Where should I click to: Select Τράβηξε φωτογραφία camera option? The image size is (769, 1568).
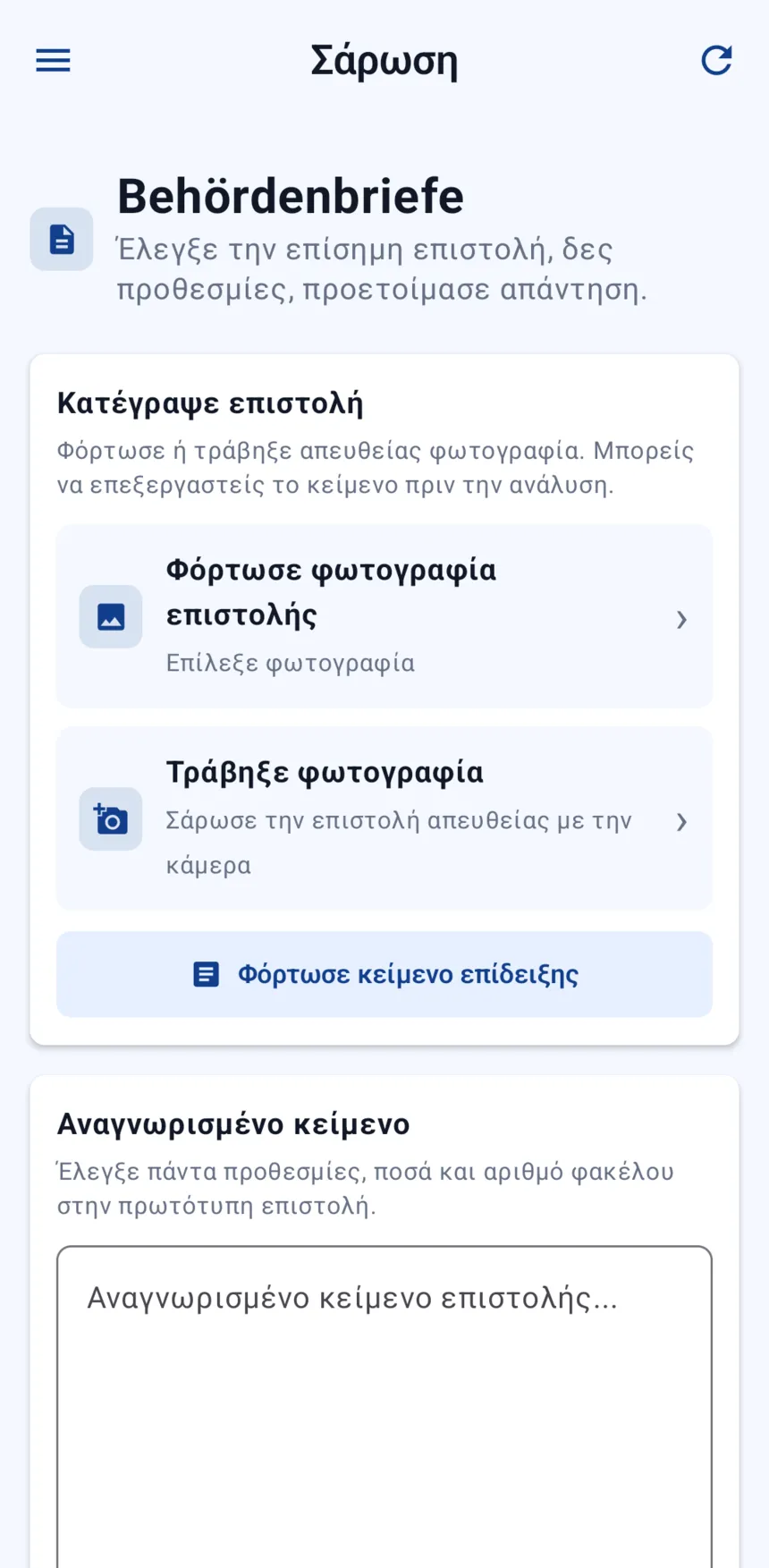pyautogui.click(x=384, y=818)
